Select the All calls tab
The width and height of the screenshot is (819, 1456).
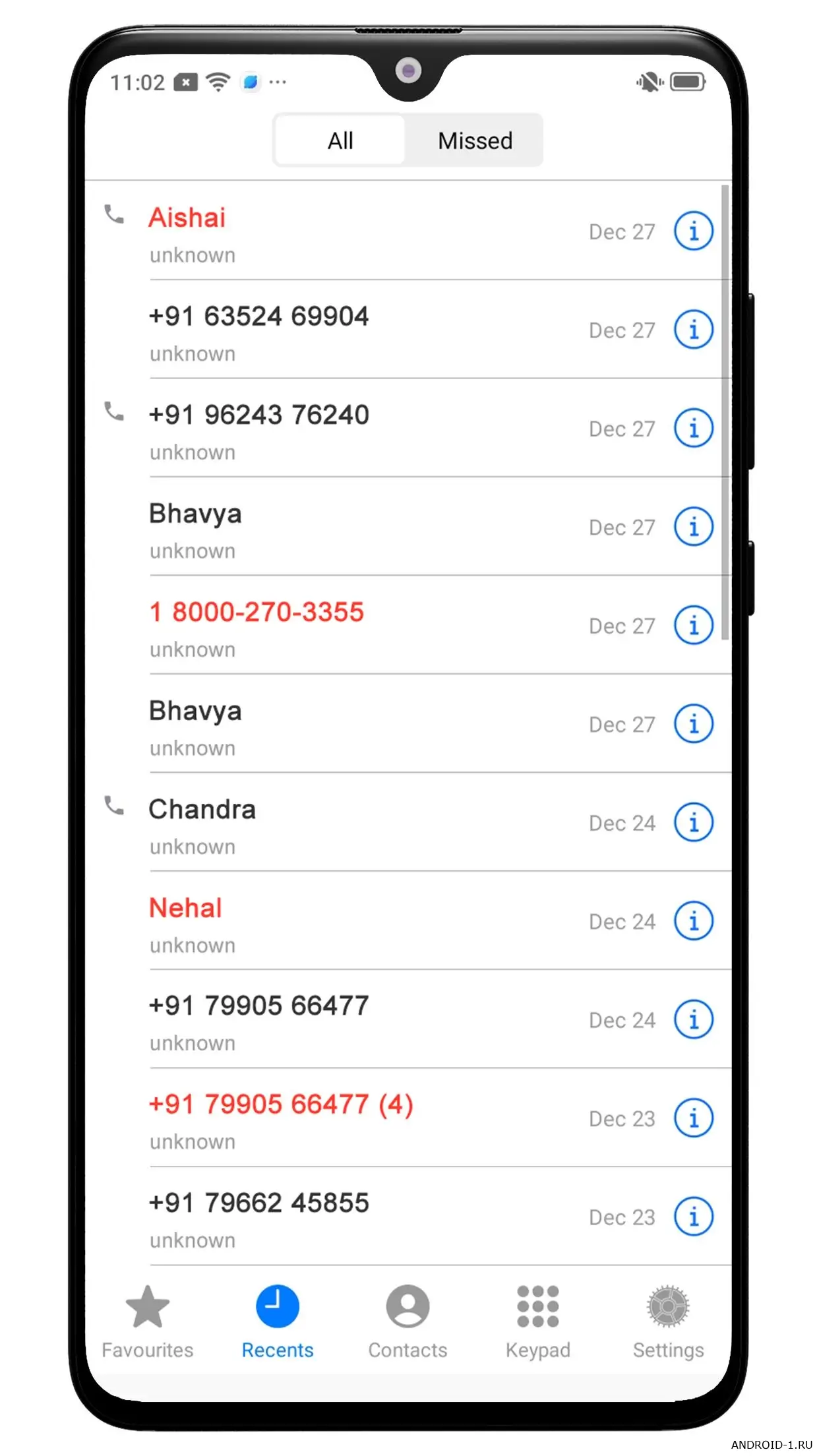pyautogui.click(x=340, y=140)
